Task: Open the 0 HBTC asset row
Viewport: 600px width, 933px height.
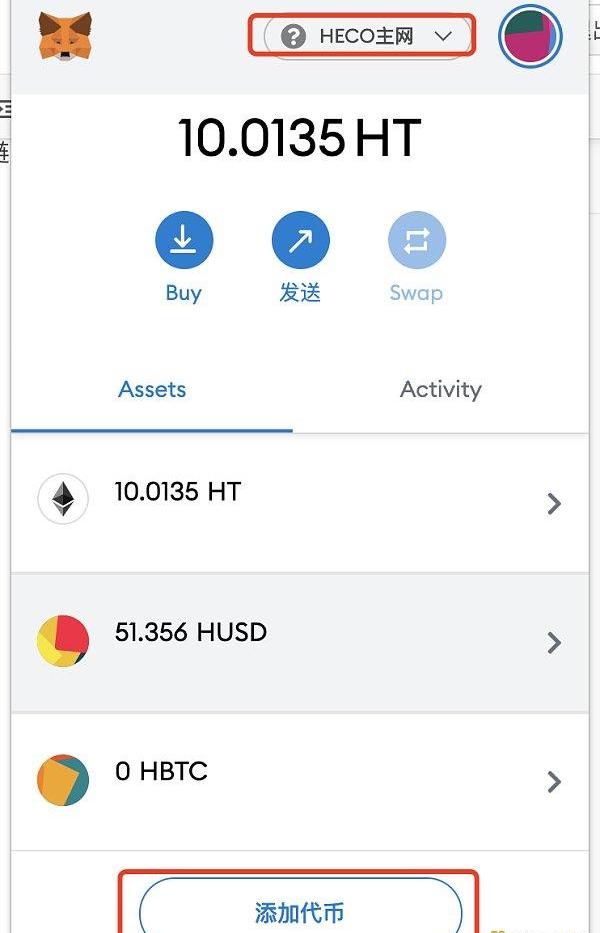Action: pyautogui.click(x=300, y=781)
